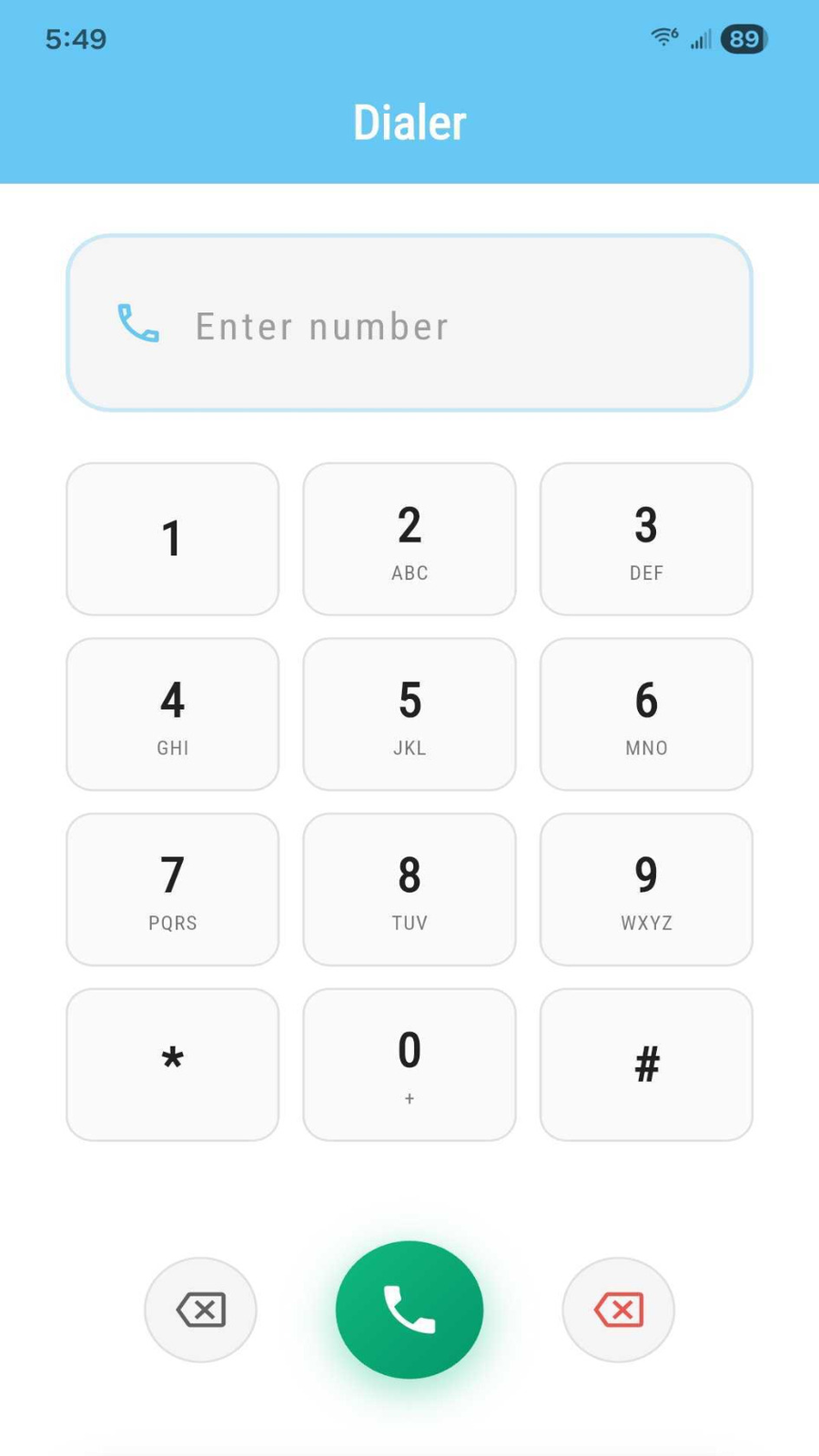
Task: Tap the gray backspace icon
Action: pyautogui.click(x=200, y=1309)
